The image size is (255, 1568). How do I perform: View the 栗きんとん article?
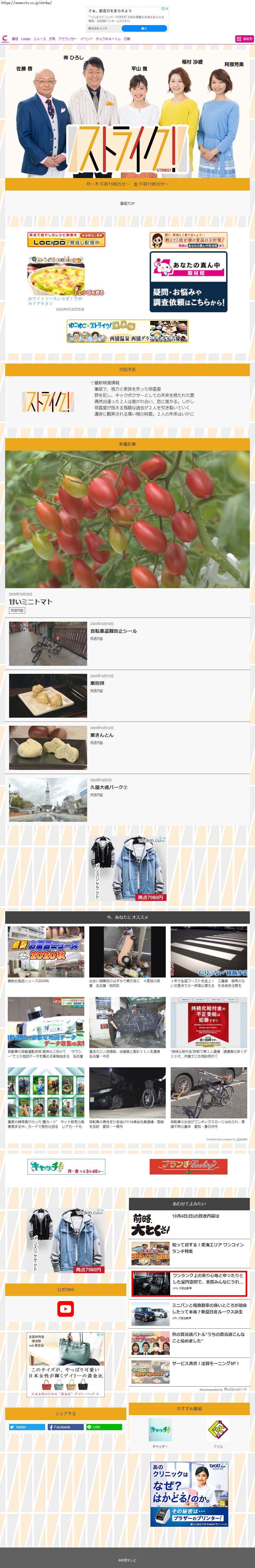102,735
